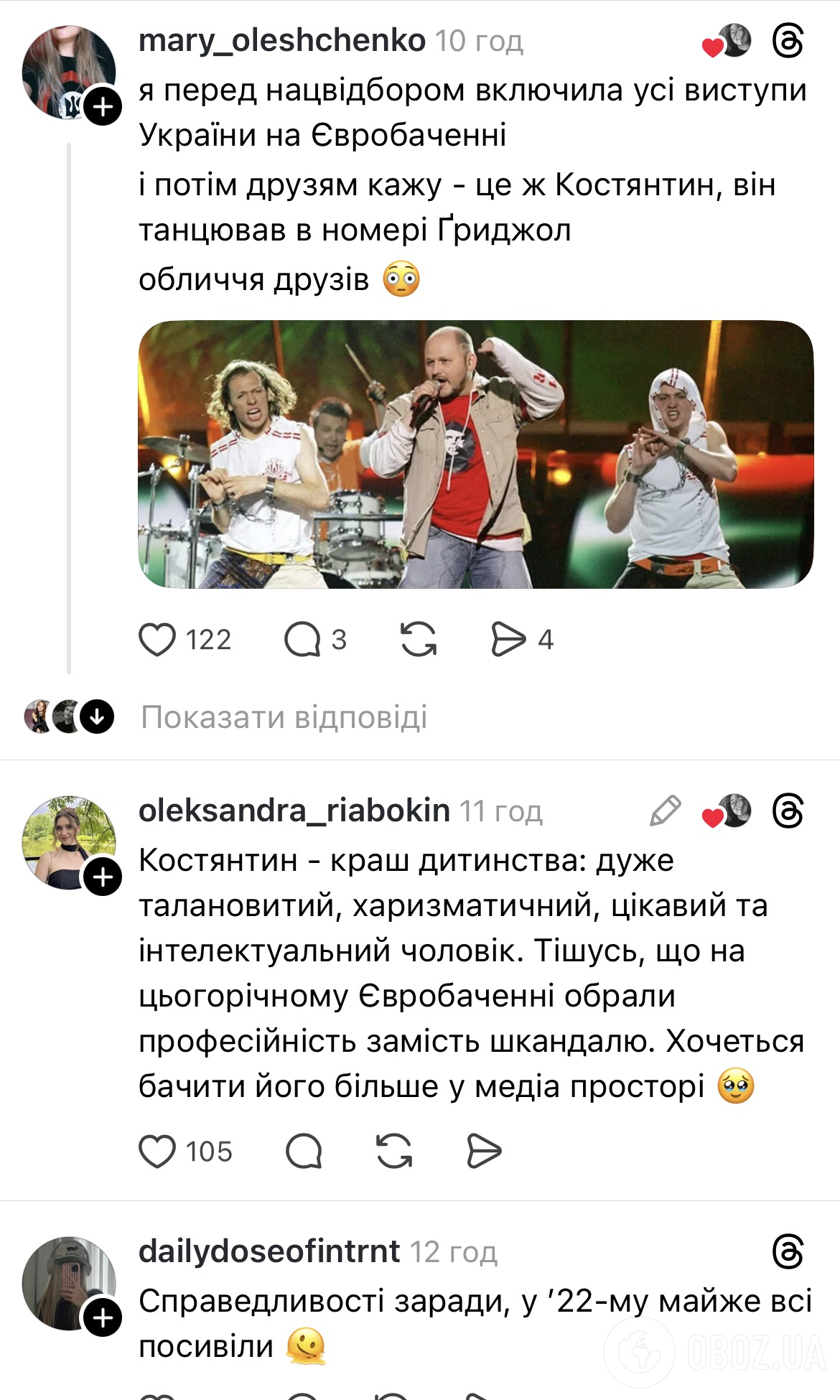The height and width of the screenshot is (1400, 840).
Task: Follow oleksandra_riabokin via avatar plus
Action: pos(103,877)
